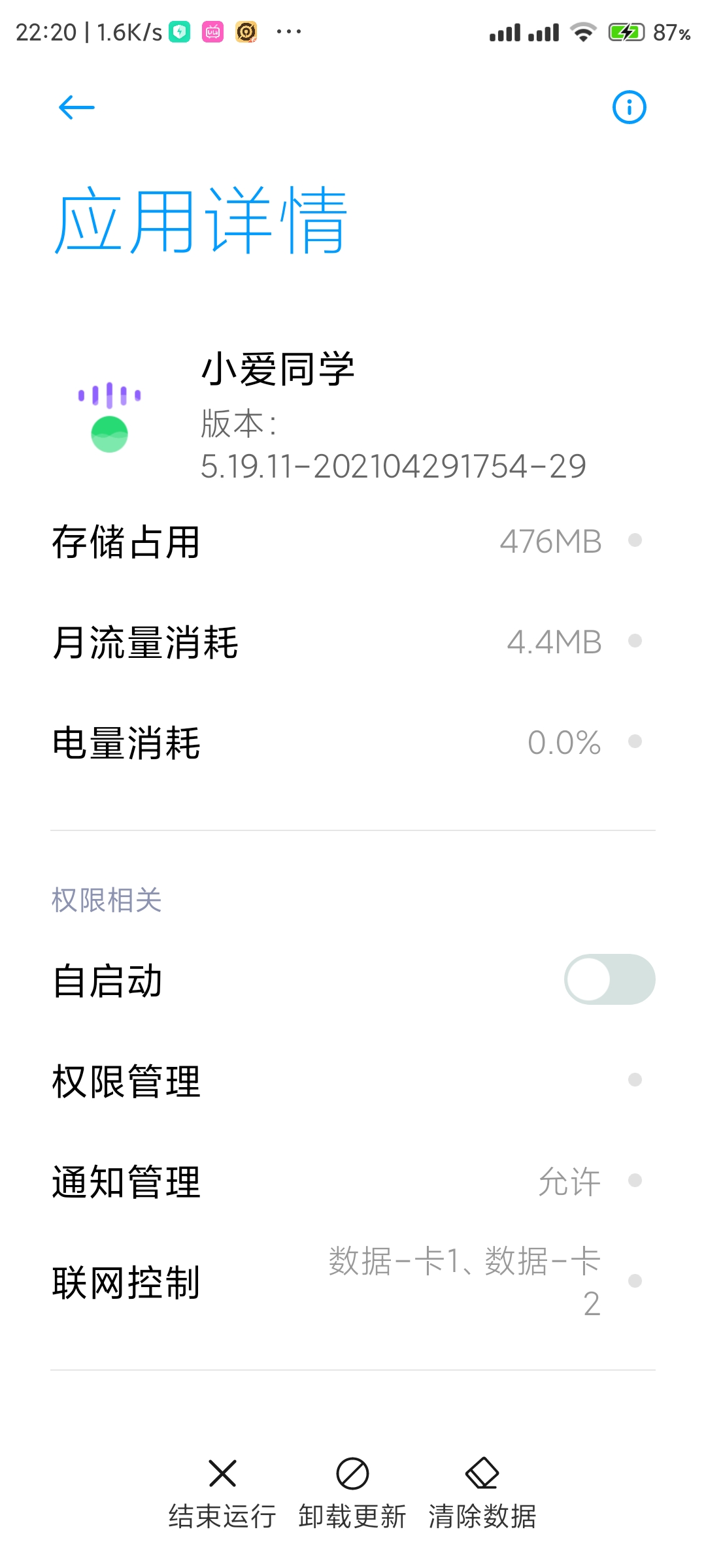
Task: Open 通知管理 notification settings
Action: [353, 1182]
